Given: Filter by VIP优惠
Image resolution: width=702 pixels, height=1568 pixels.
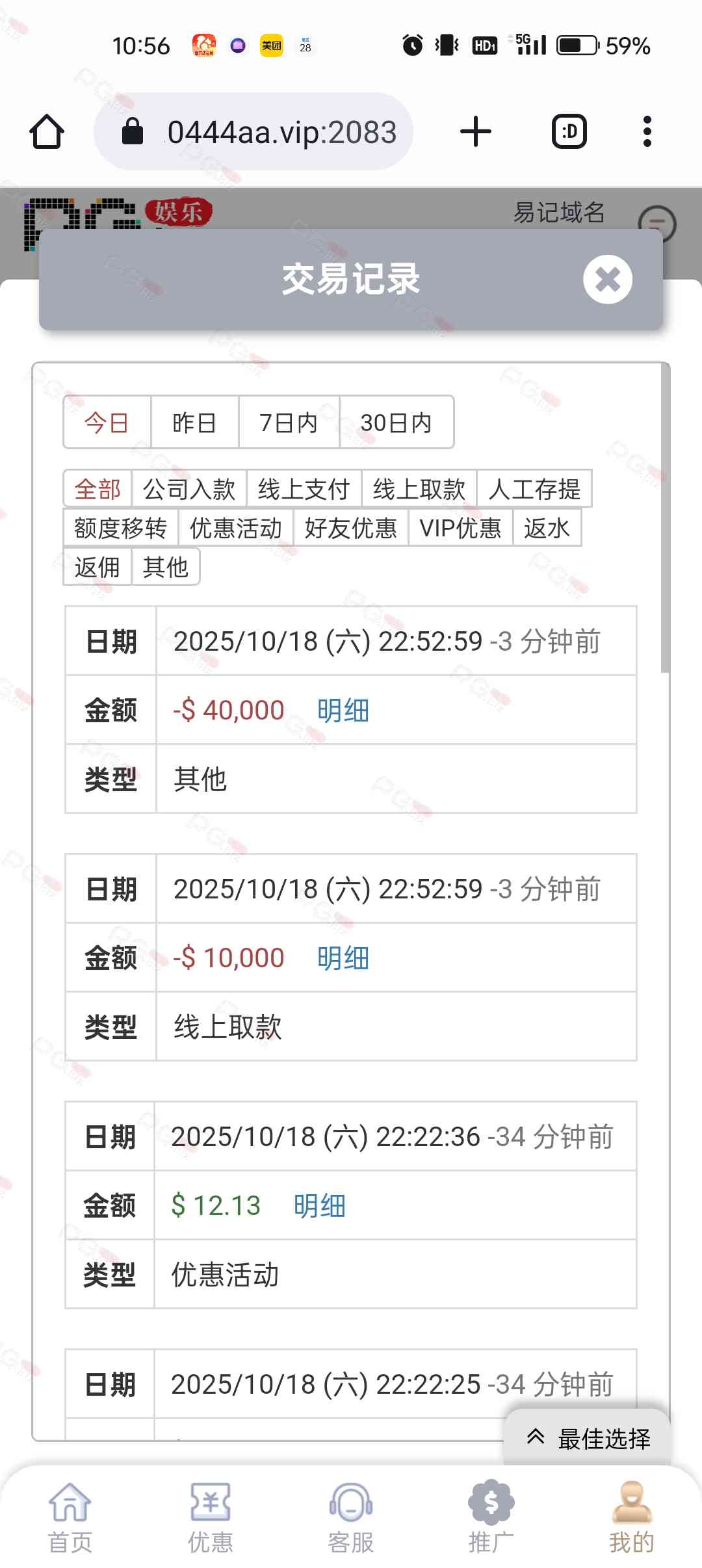Looking at the screenshot, I should (460, 528).
